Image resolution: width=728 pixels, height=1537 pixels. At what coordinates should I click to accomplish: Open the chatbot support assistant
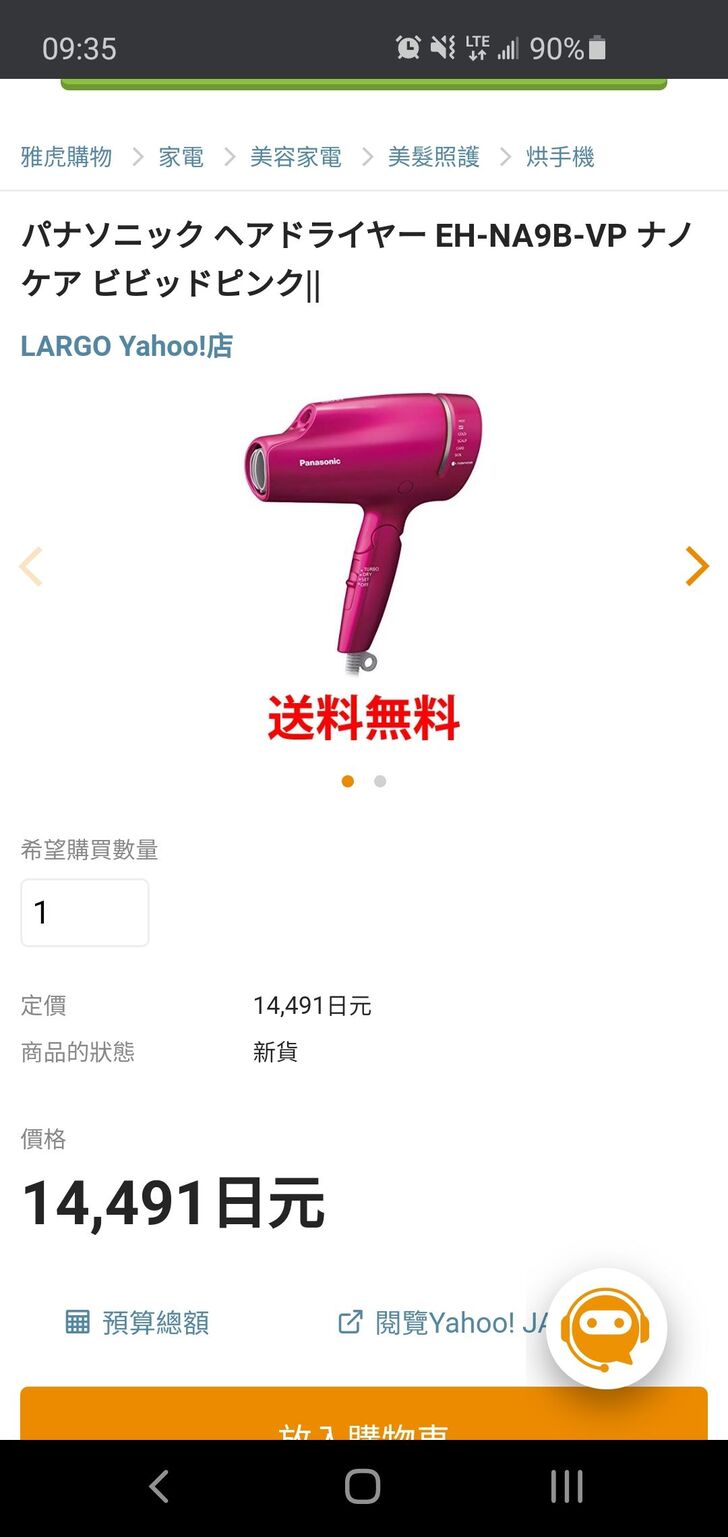(x=606, y=1328)
